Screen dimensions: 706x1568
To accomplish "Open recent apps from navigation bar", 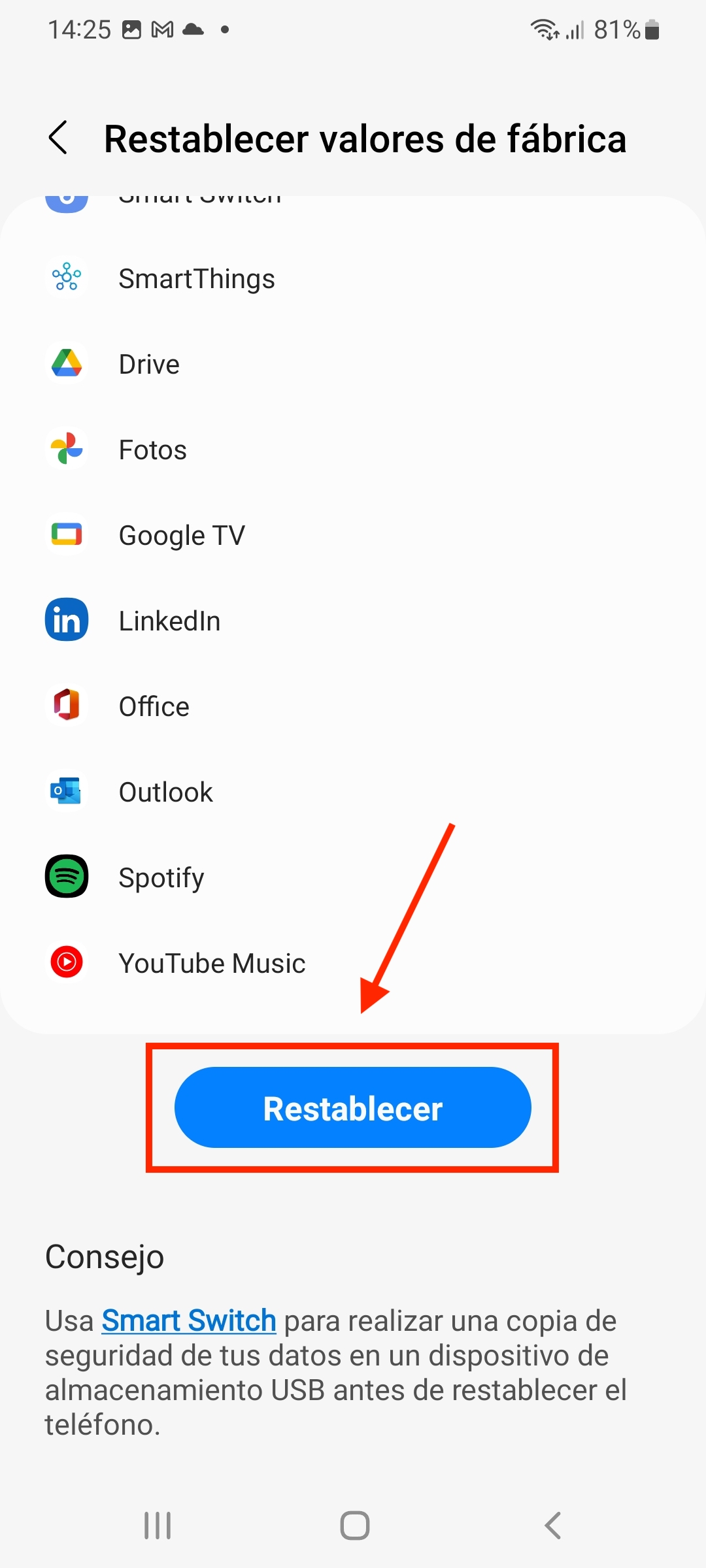I will coord(158,1526).
